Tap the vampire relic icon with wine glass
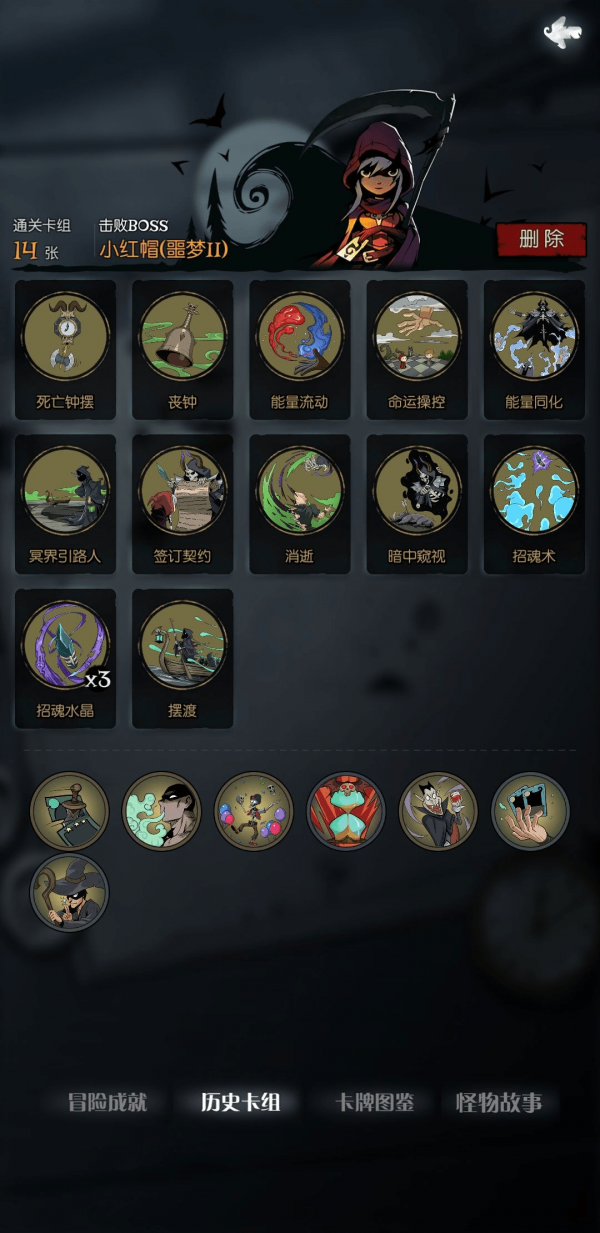600x1233 pixels. 438,811
